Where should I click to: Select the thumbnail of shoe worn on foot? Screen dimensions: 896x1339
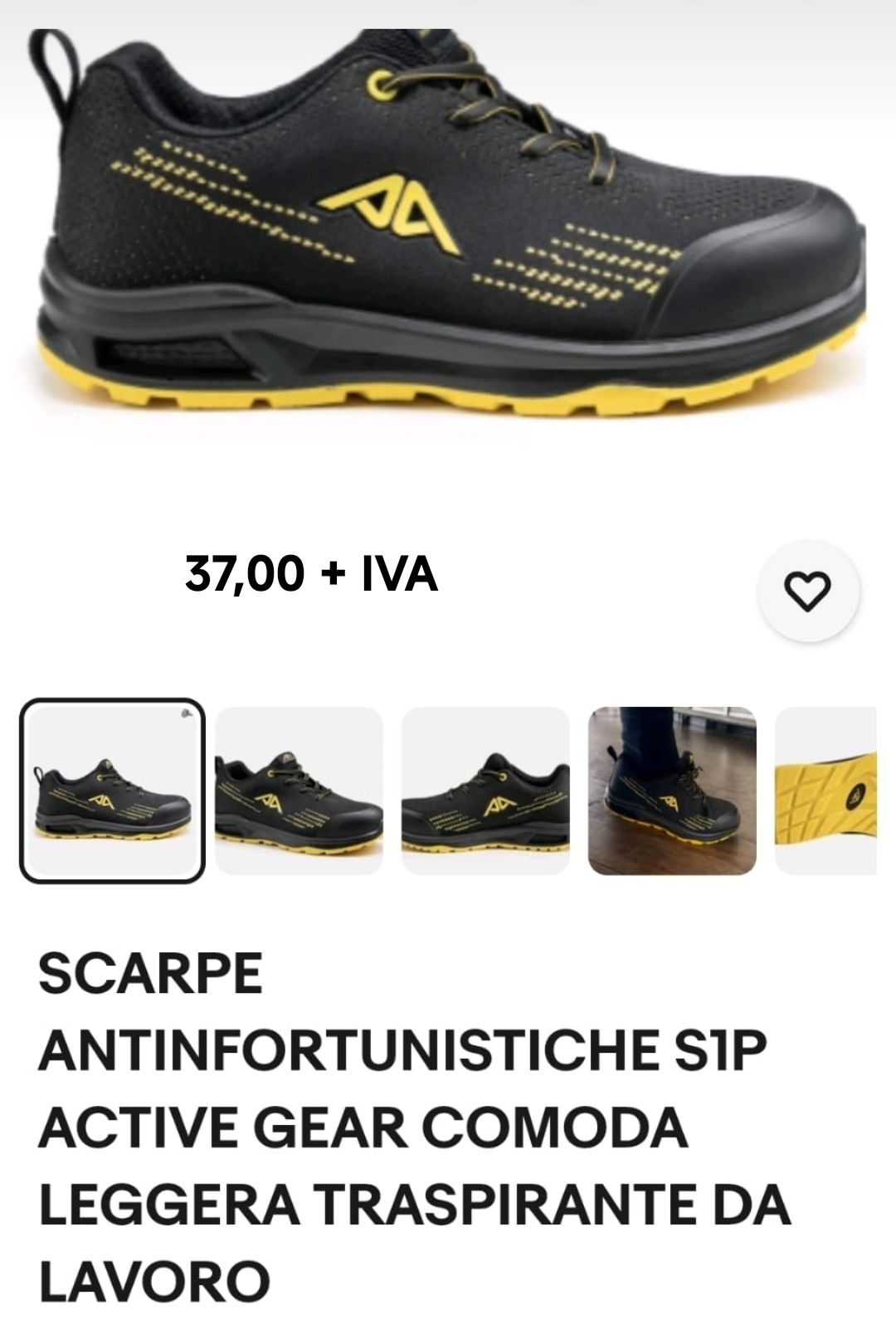click(672, 791)
